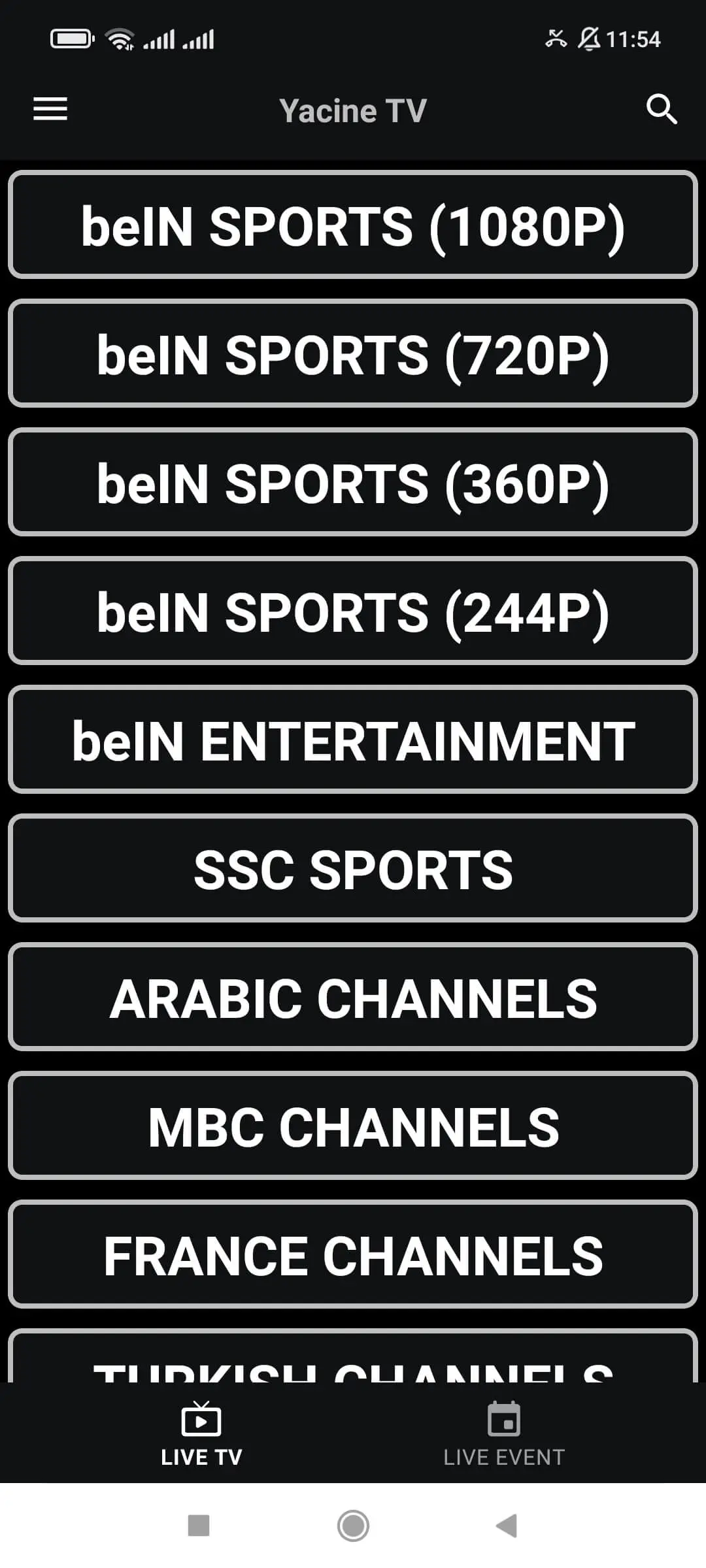Tap the system home button

[x=353, y=1526]
